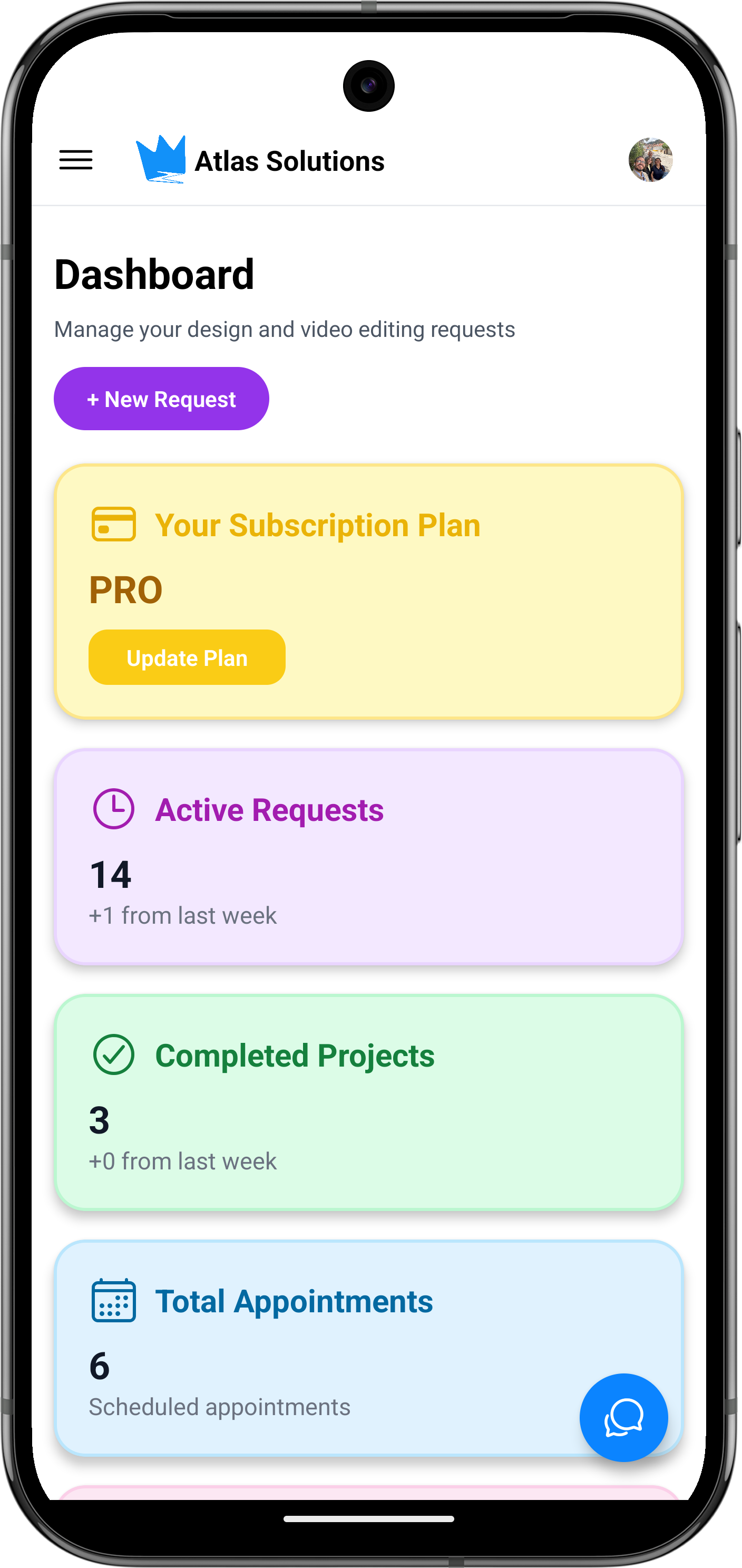Click the Atlas Solutions crown logo
The width and height of the screenshot is (742, 1568).
(x=162, y=160)
